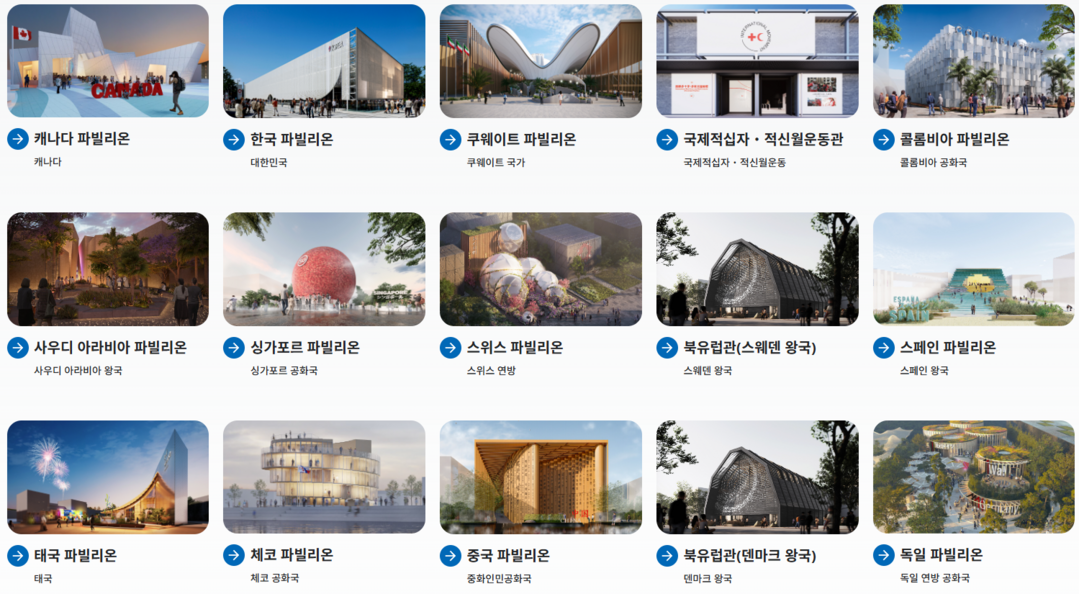This screenshot has width=1079, height=594.
Task: Open the 캐나다 파빌리온 card
Action: (108, 62)
